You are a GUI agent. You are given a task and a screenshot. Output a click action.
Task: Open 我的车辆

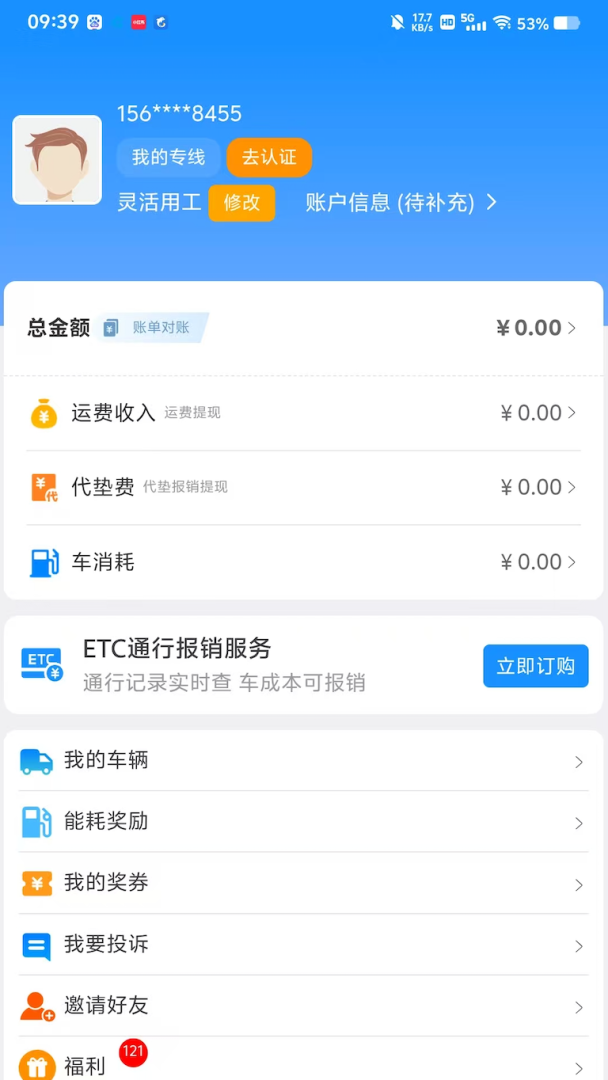(303, 761)
